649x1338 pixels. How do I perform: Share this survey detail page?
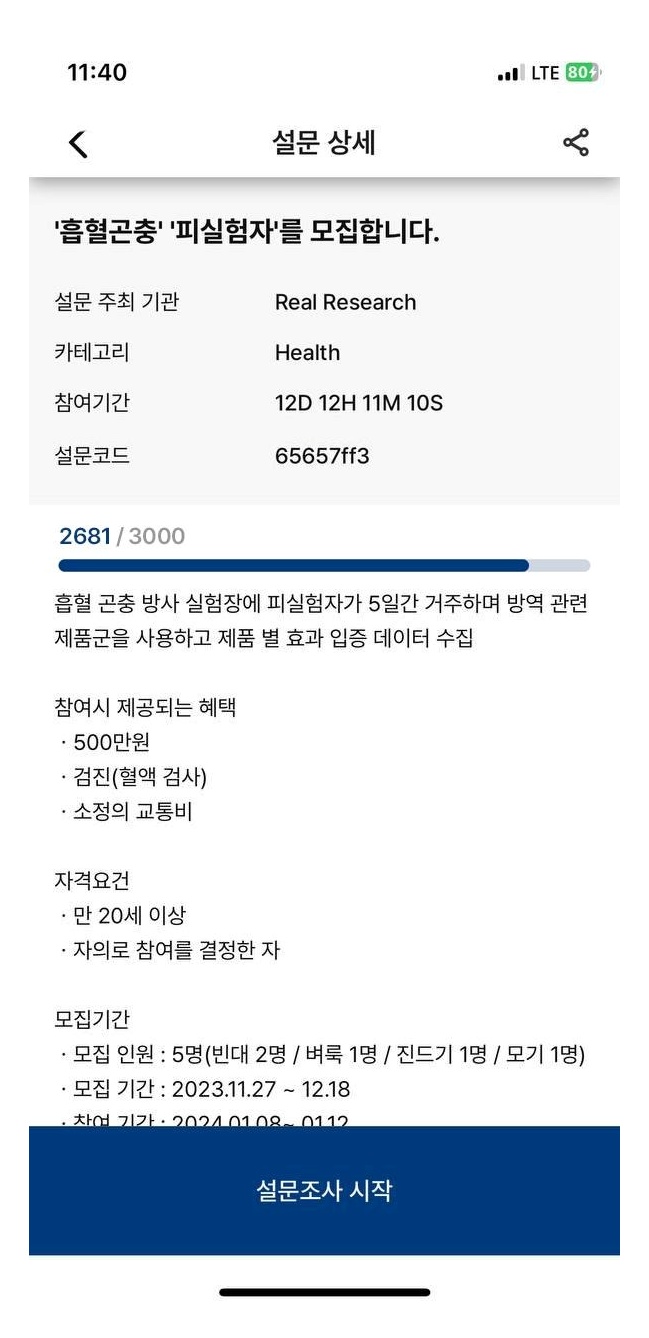pyautogui.click(x=576, y=143)
